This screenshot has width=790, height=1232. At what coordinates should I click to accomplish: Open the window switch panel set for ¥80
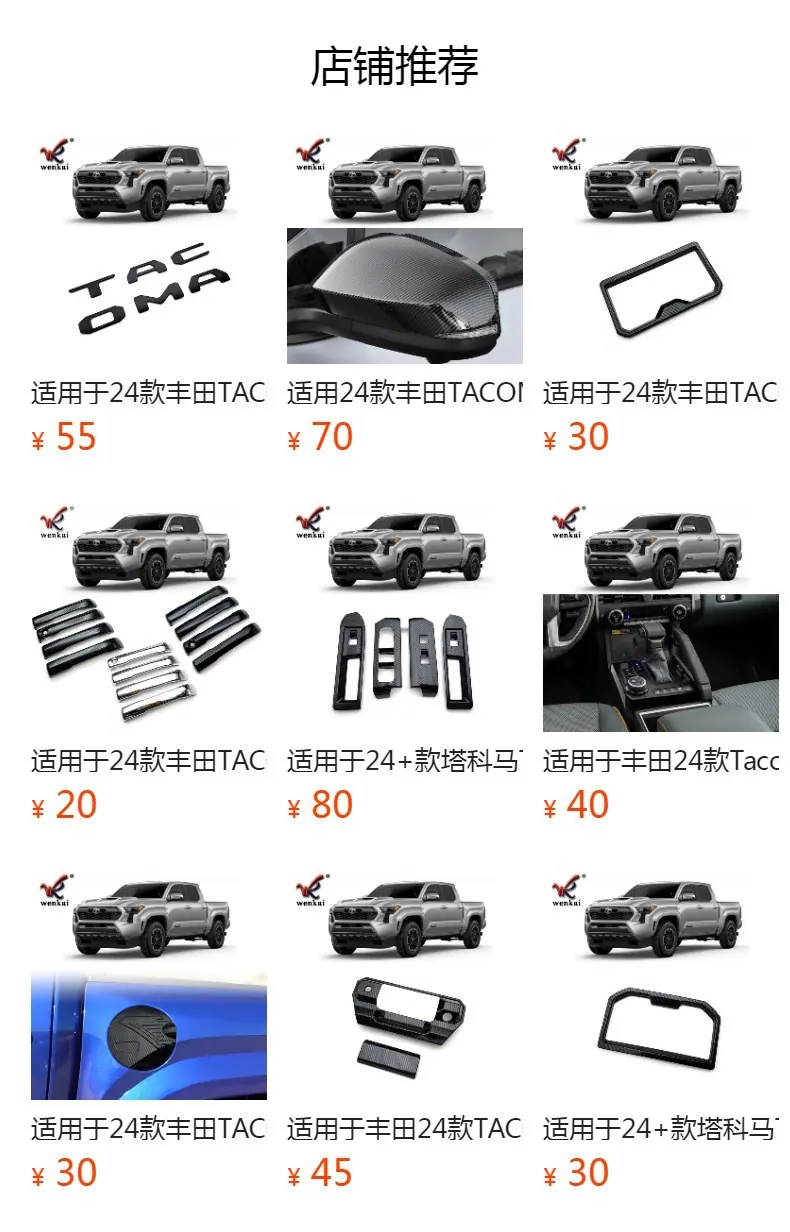[405, 614]
